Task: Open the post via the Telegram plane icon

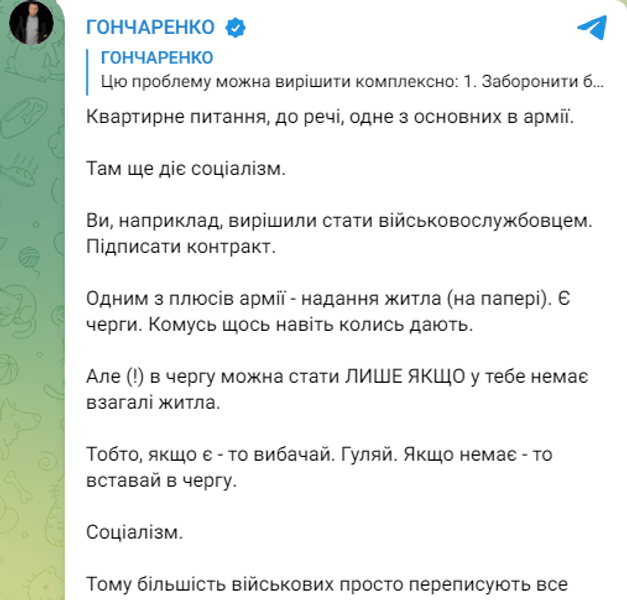Action: pyautogui.click(x=592, y=28)
